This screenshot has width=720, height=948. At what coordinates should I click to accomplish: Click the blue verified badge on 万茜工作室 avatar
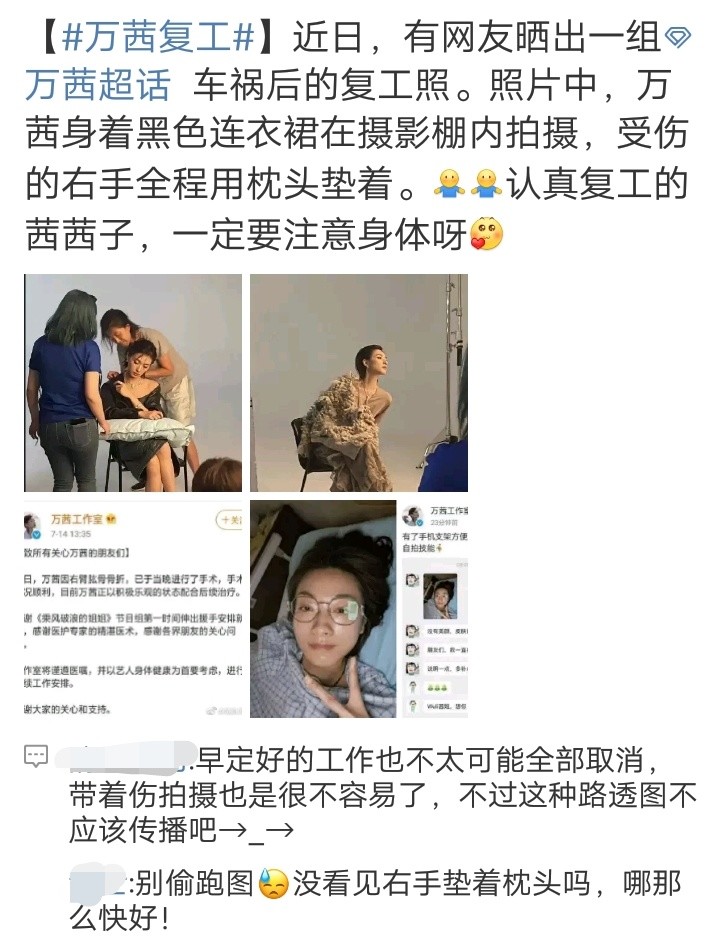(x=35, y=534)
